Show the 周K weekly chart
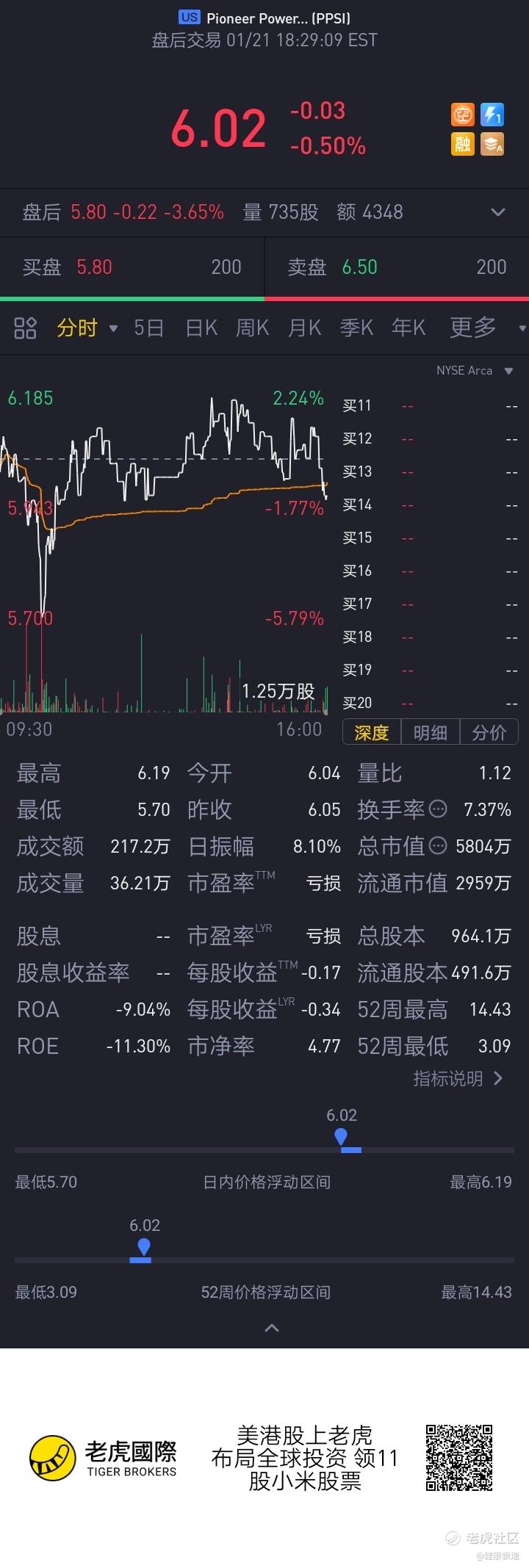Screen dimensions: 529x1568 (252, 328)
